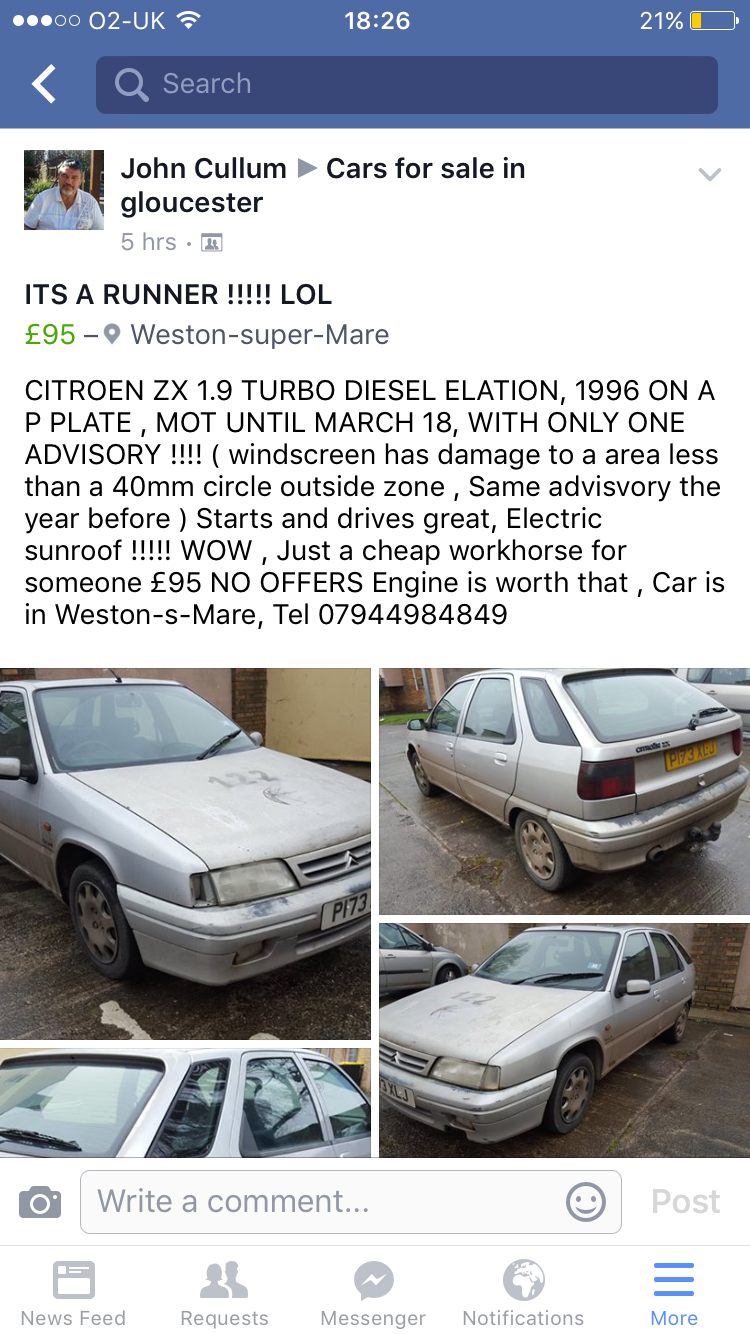Switch to the Requests tab
Image resolution: width=750 pixels, height=1334 pixels.
point(224,1290)
